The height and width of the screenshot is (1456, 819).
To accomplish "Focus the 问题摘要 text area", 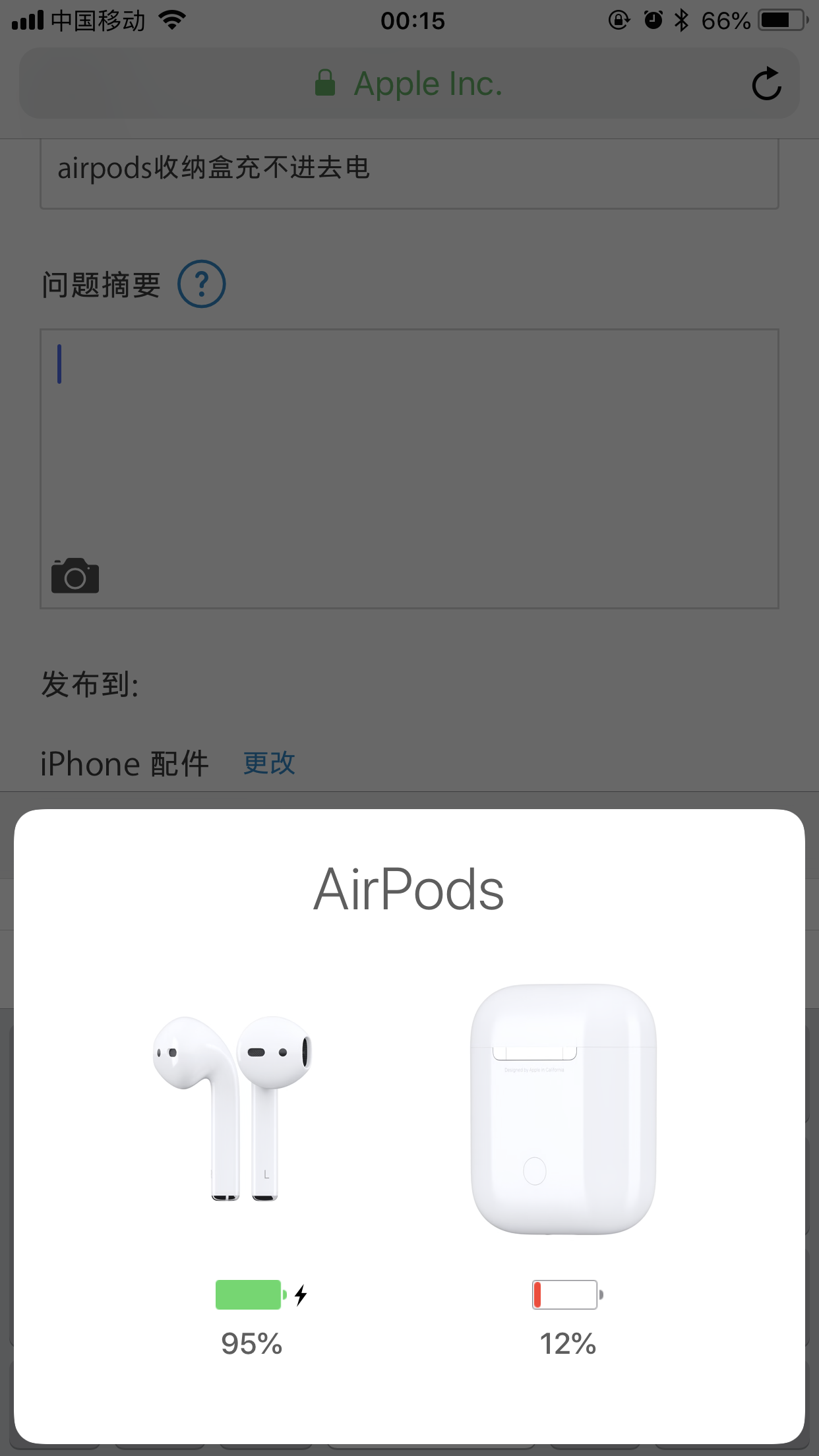I will (409, 448).
